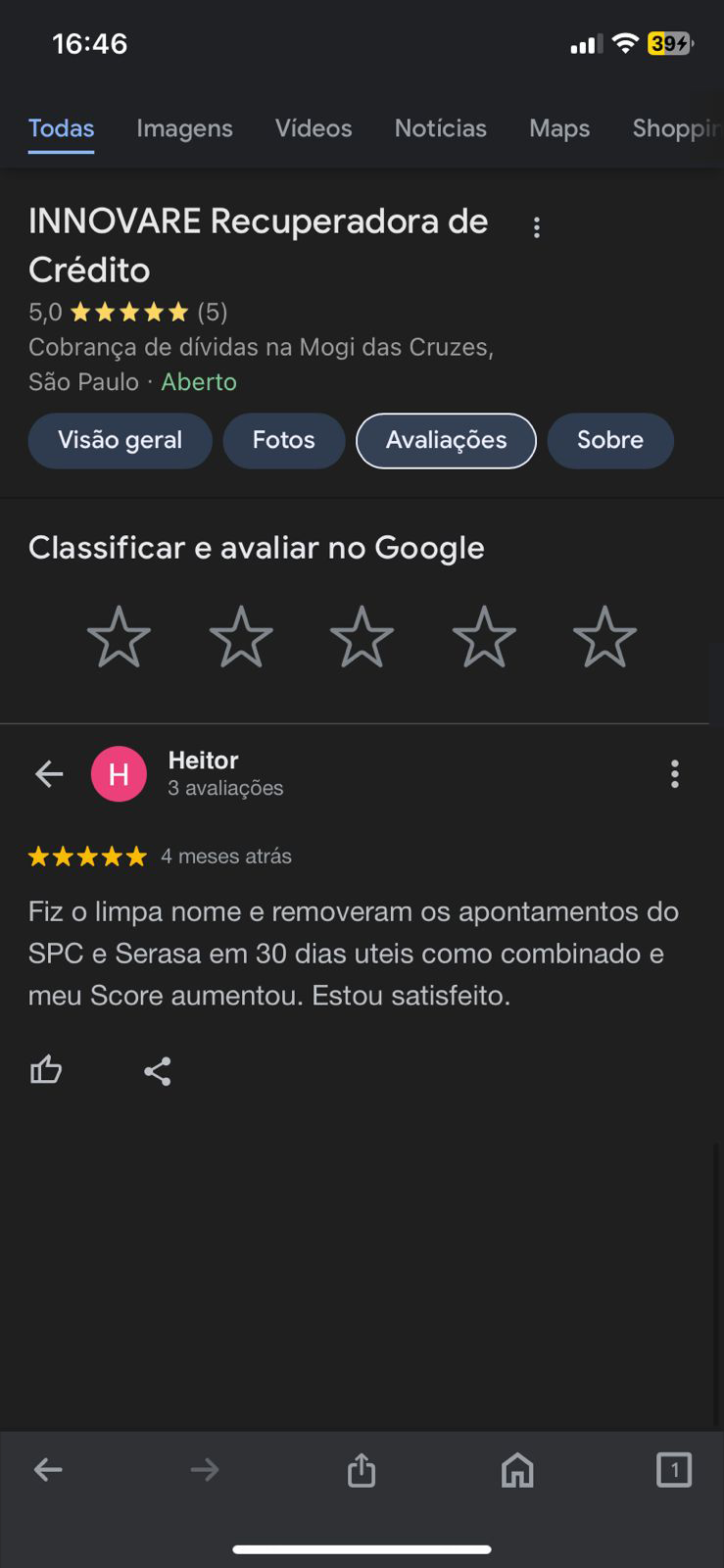724x1568 pixels.
Task: Open options menu for Heitor's review
Action: (x=674, y=774)
